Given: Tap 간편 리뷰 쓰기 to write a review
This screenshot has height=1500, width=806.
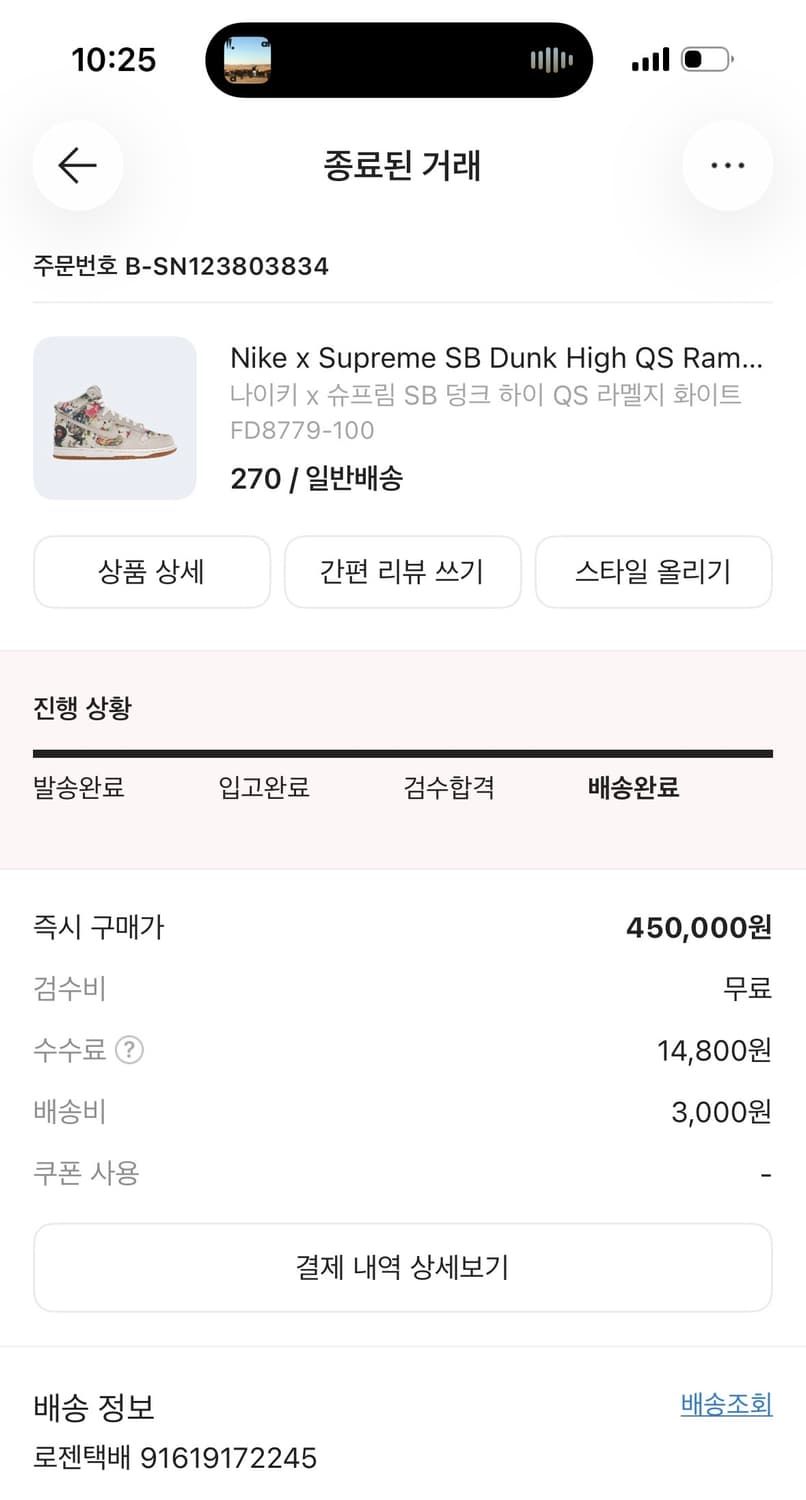Looking at the screenshot, I should pyautogui.click(x=403, y=572).
